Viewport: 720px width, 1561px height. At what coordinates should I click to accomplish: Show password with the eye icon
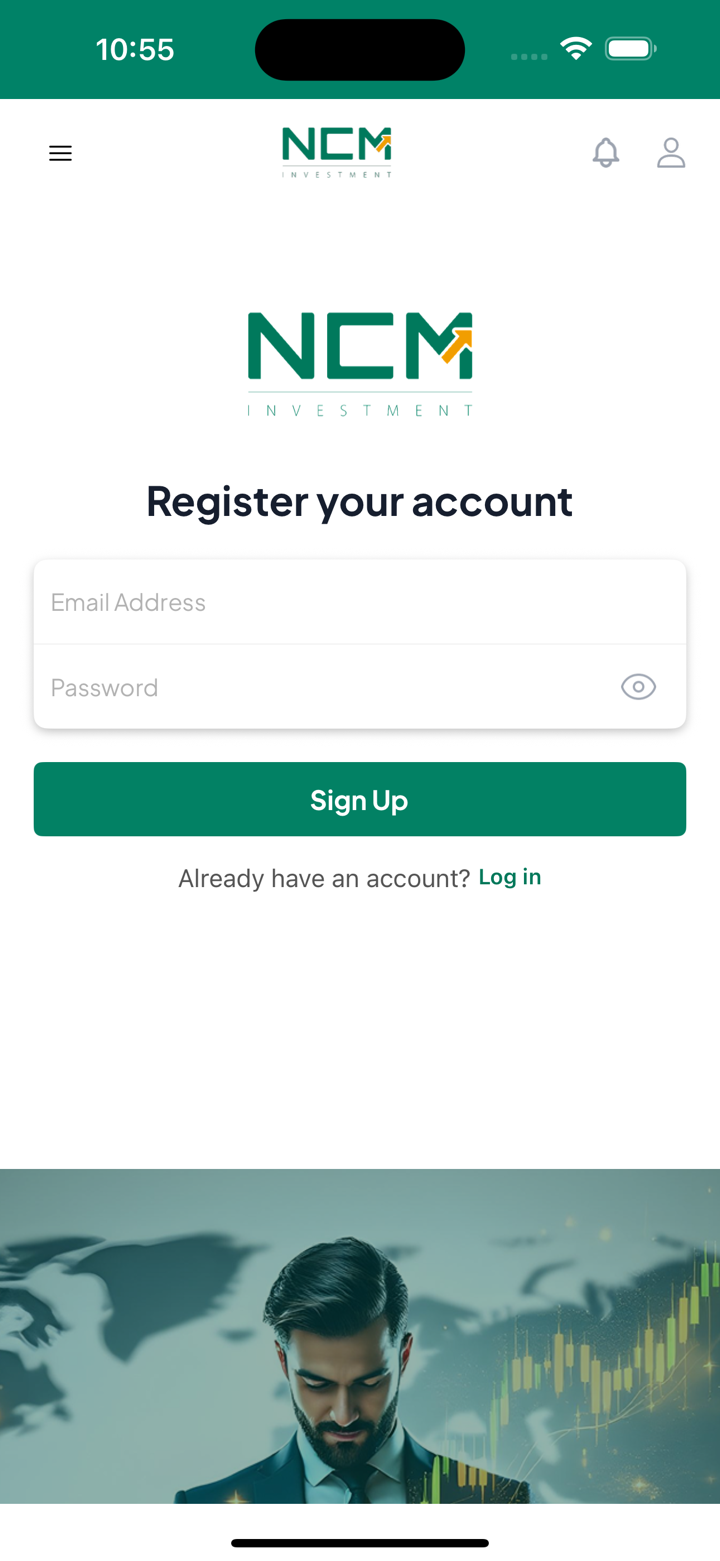(638, 687)
